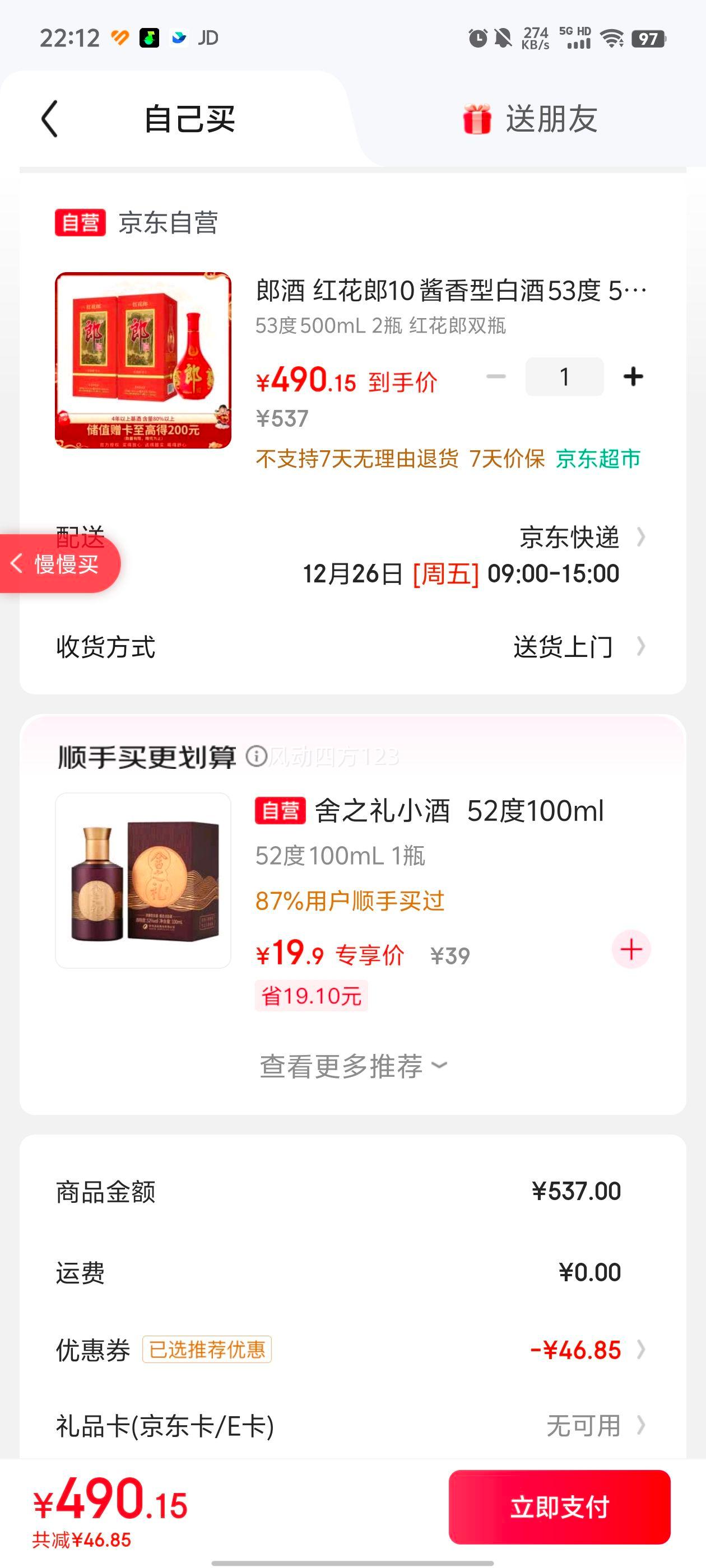Tap the 自营 badge on 京东自营 store
This screenshot has height=1568, width=706.
82,222
